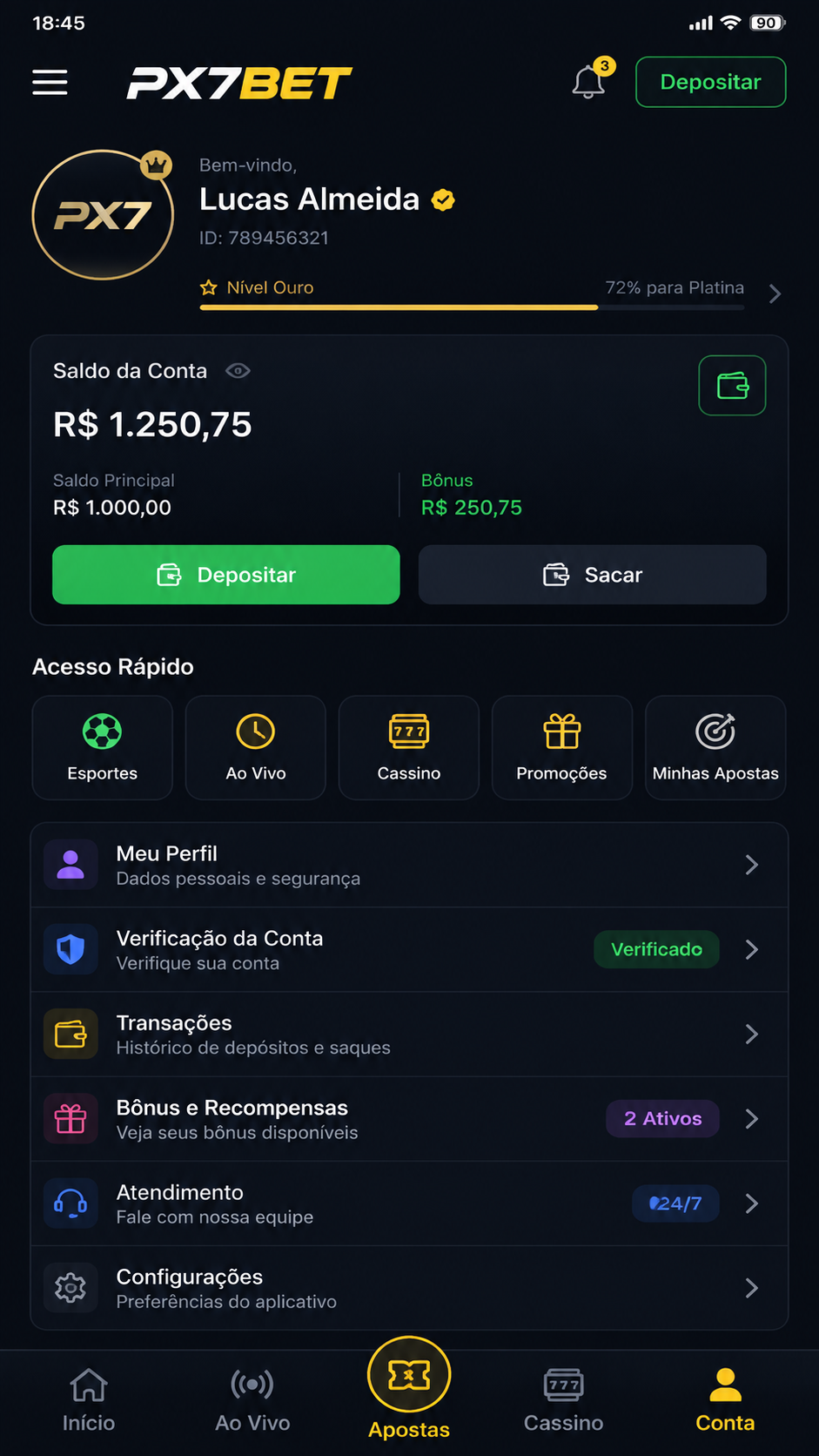This screenshot has width=819, height=1456.
Task: Open the notifications bell
Action: tap(589, 81)
